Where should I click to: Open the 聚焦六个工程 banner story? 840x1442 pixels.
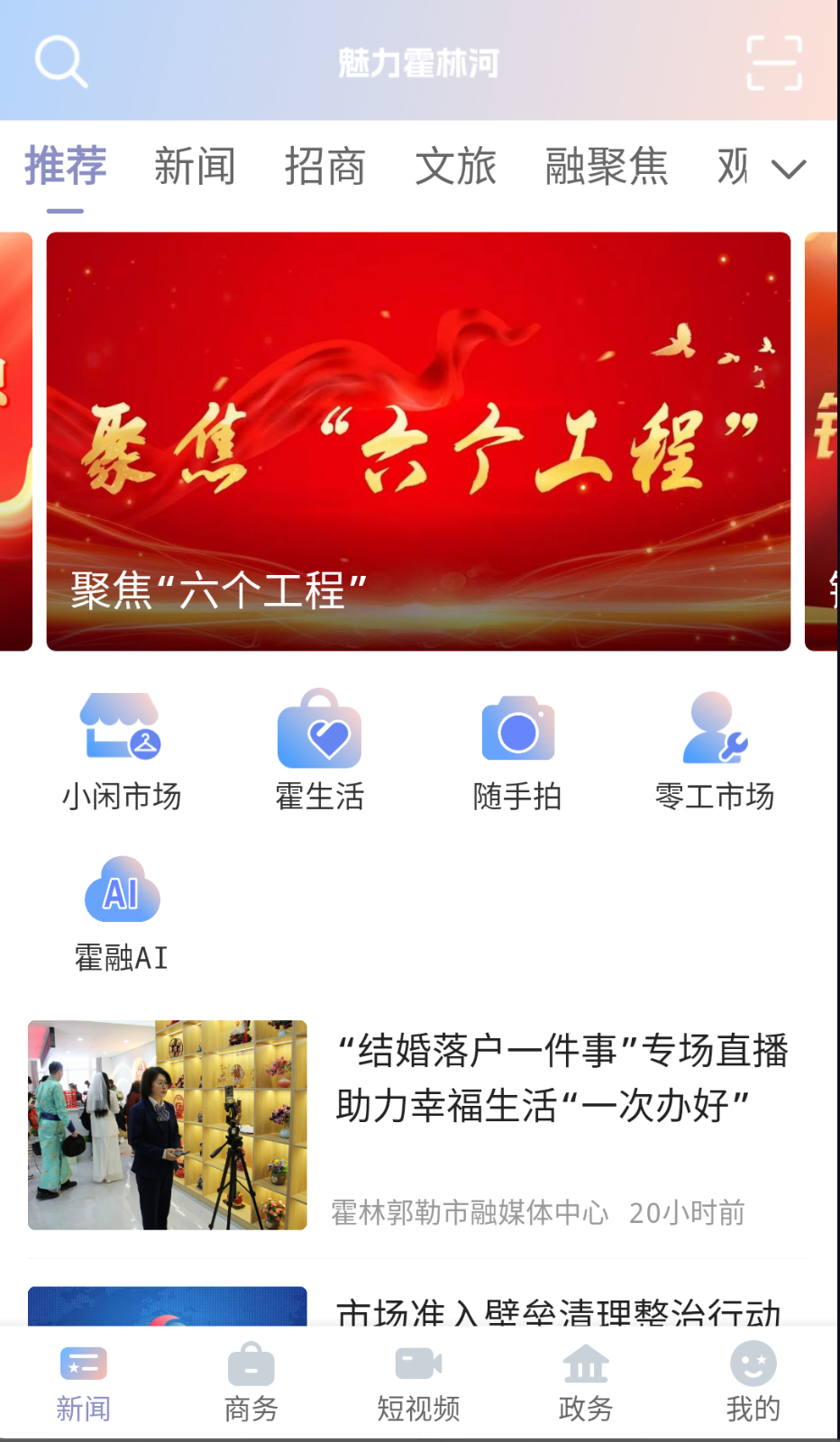coord(420,442)
